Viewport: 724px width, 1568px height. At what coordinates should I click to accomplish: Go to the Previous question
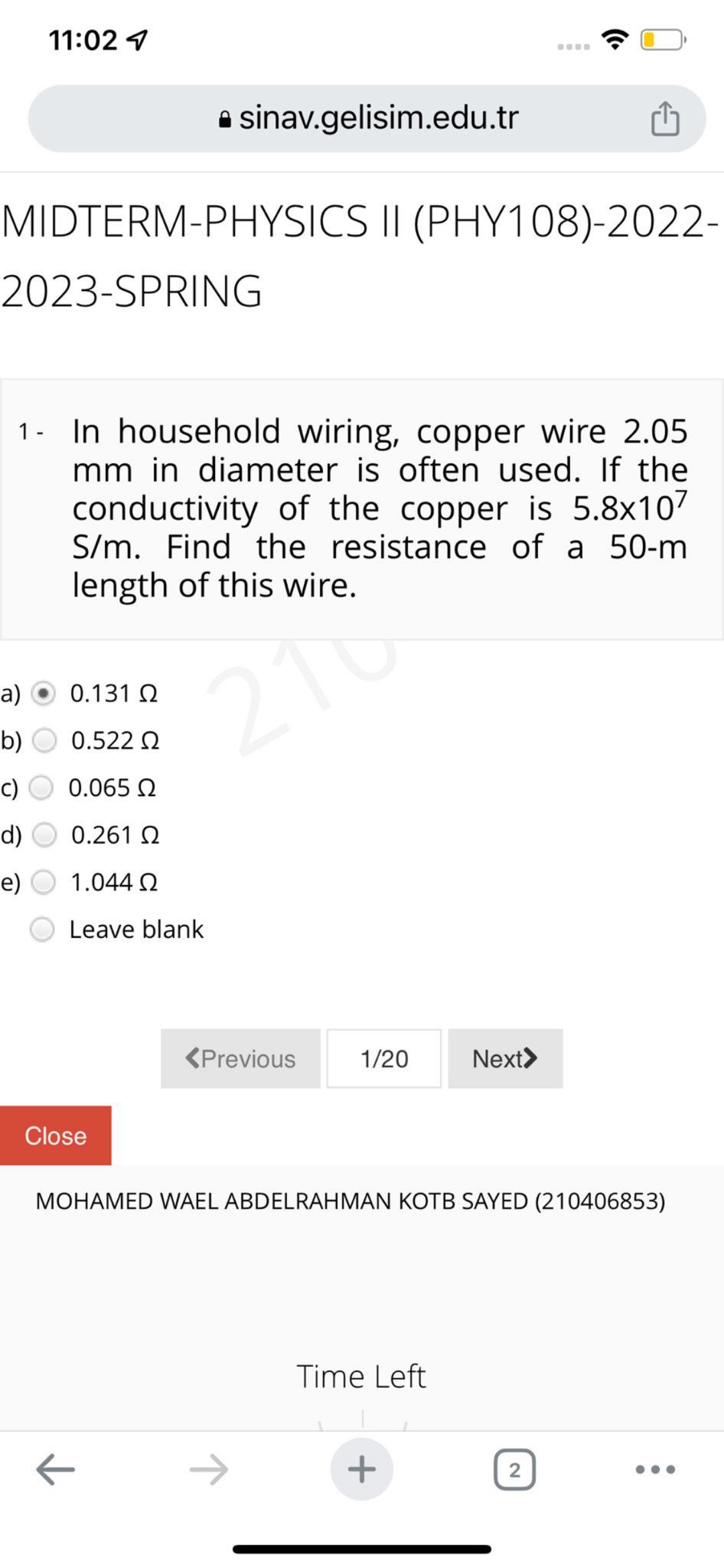240,1059
